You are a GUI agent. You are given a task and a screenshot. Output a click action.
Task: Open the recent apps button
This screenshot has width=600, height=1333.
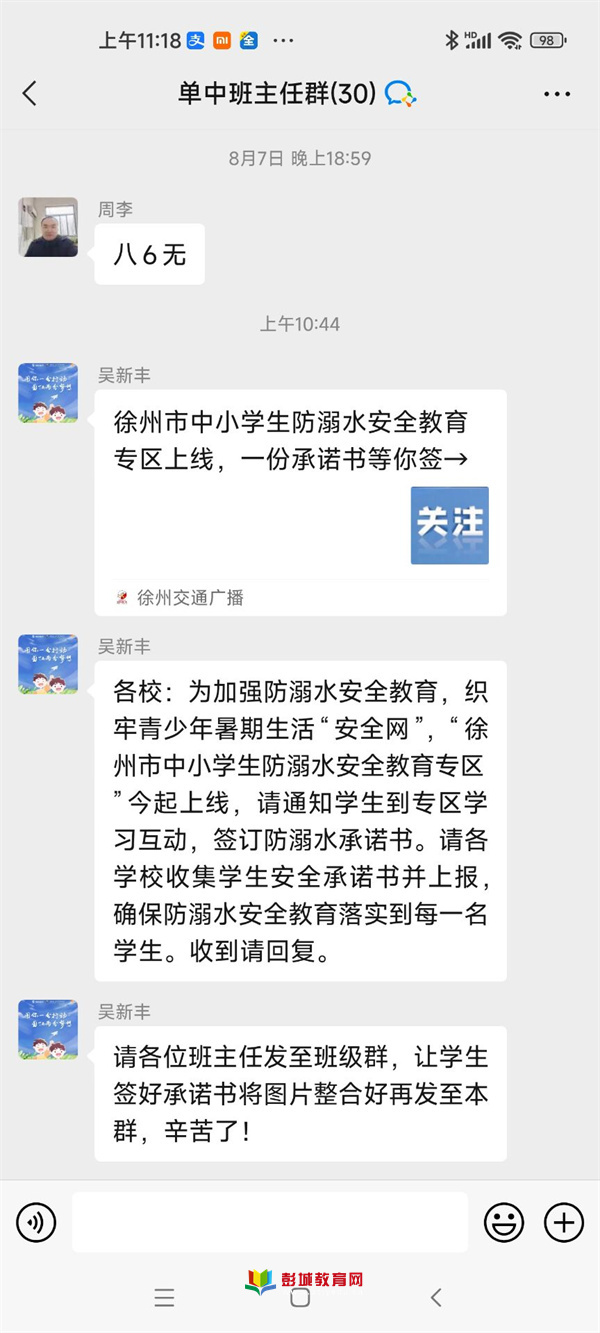point(165,1298)
